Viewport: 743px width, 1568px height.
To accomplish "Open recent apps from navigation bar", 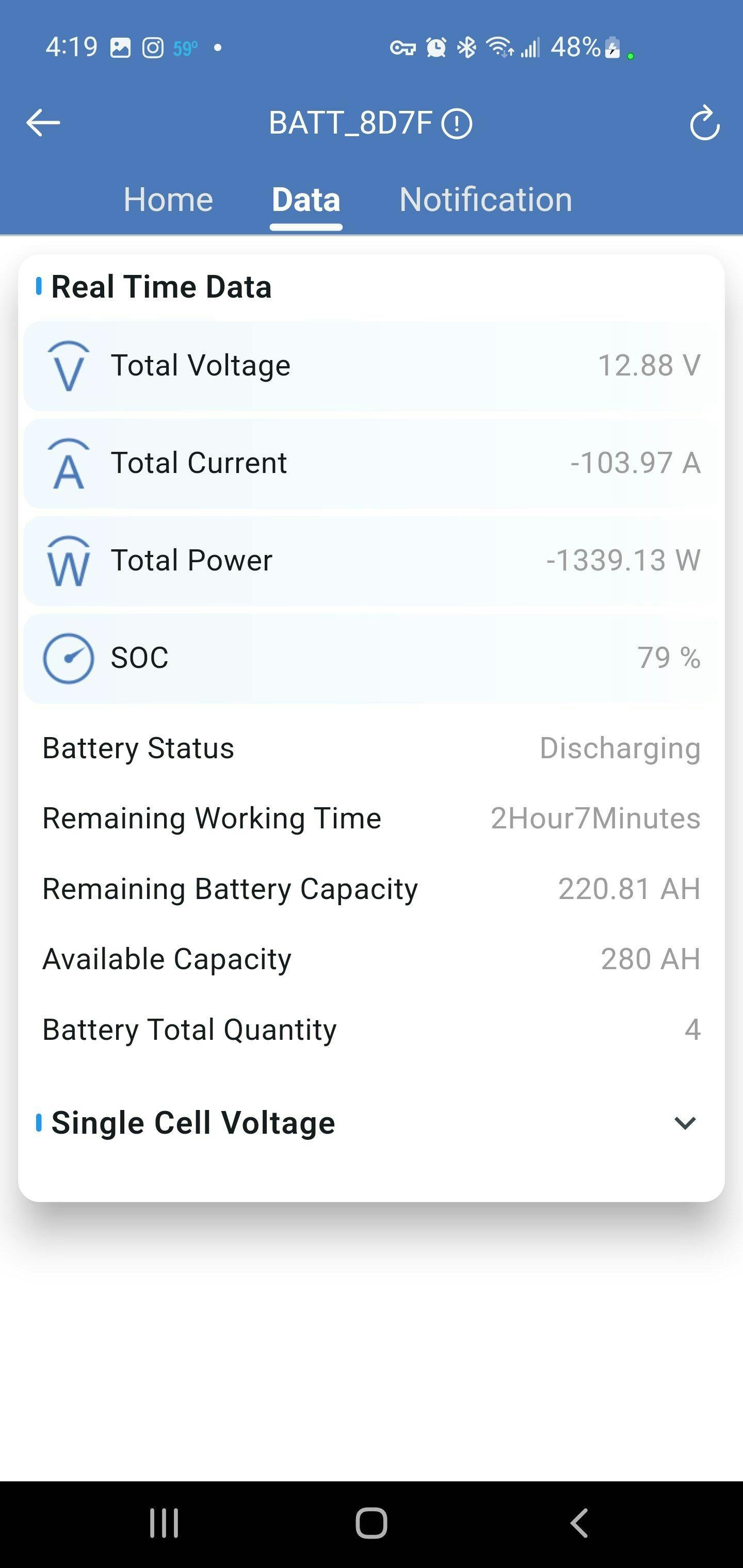I will (x=165, y=1523).
